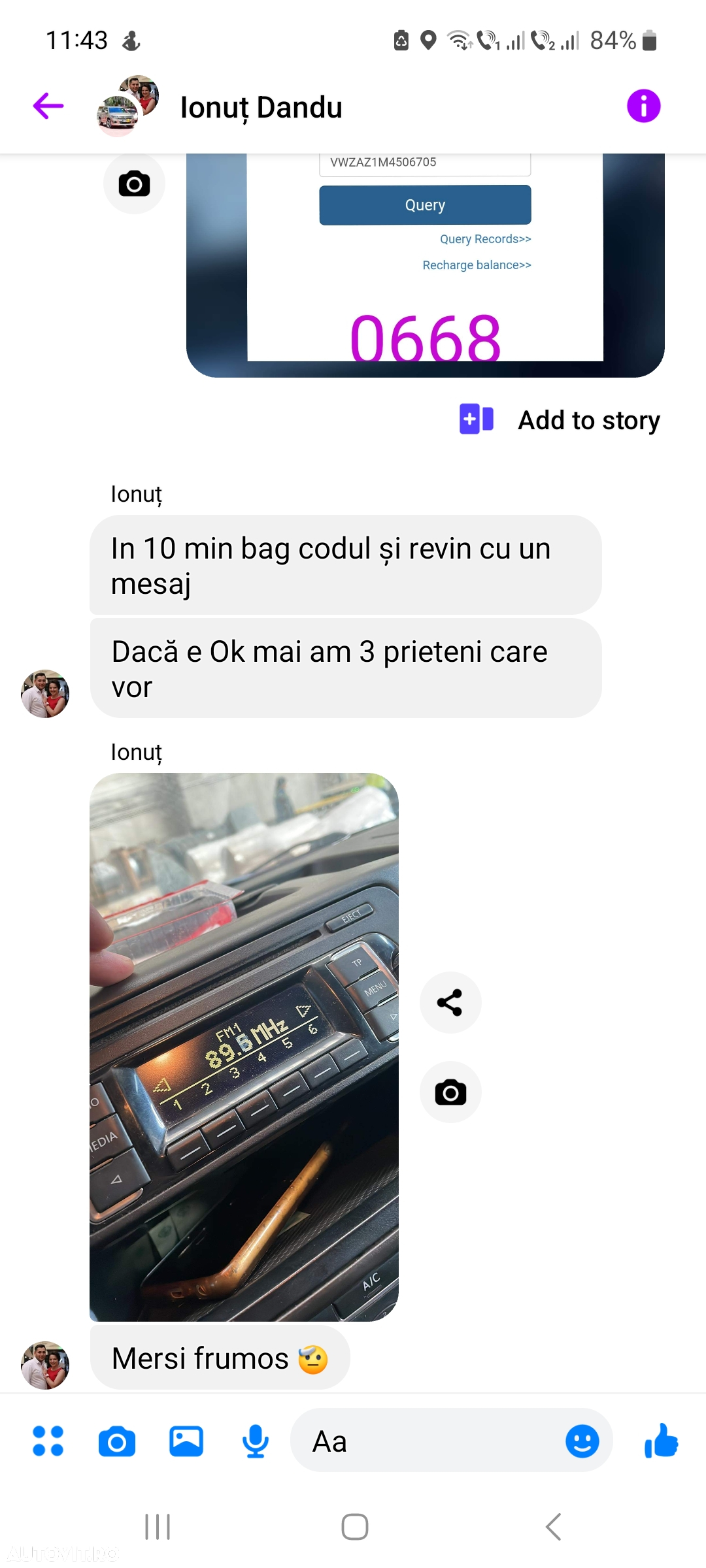
Task: Open more actions with the four-dot icon
Action: tap(48, 1441)
